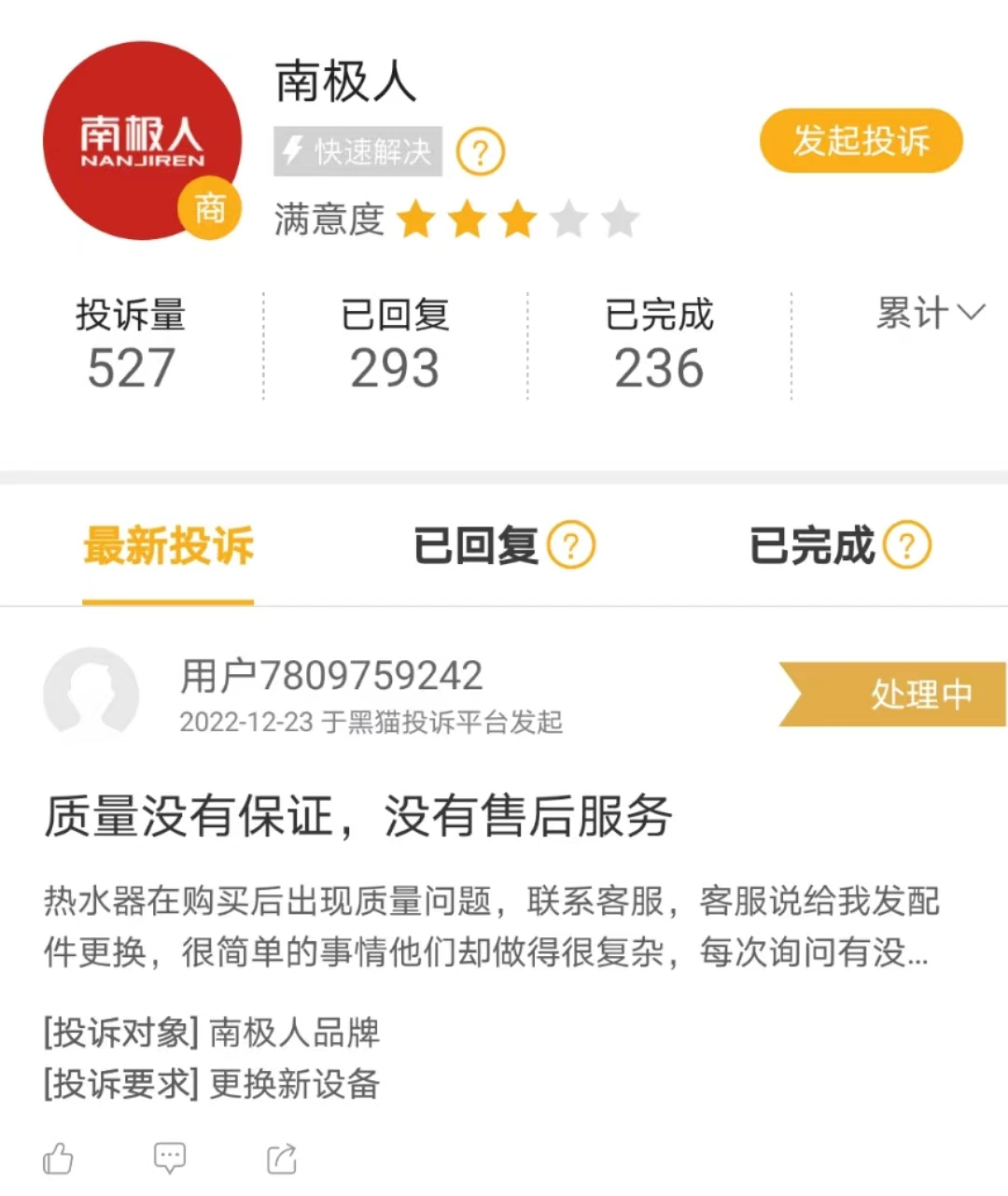The width and height of the screenshot is (1008, 1196).
Task: Open help icon beside 已回复 tab
Action: [x=571, y=545]
